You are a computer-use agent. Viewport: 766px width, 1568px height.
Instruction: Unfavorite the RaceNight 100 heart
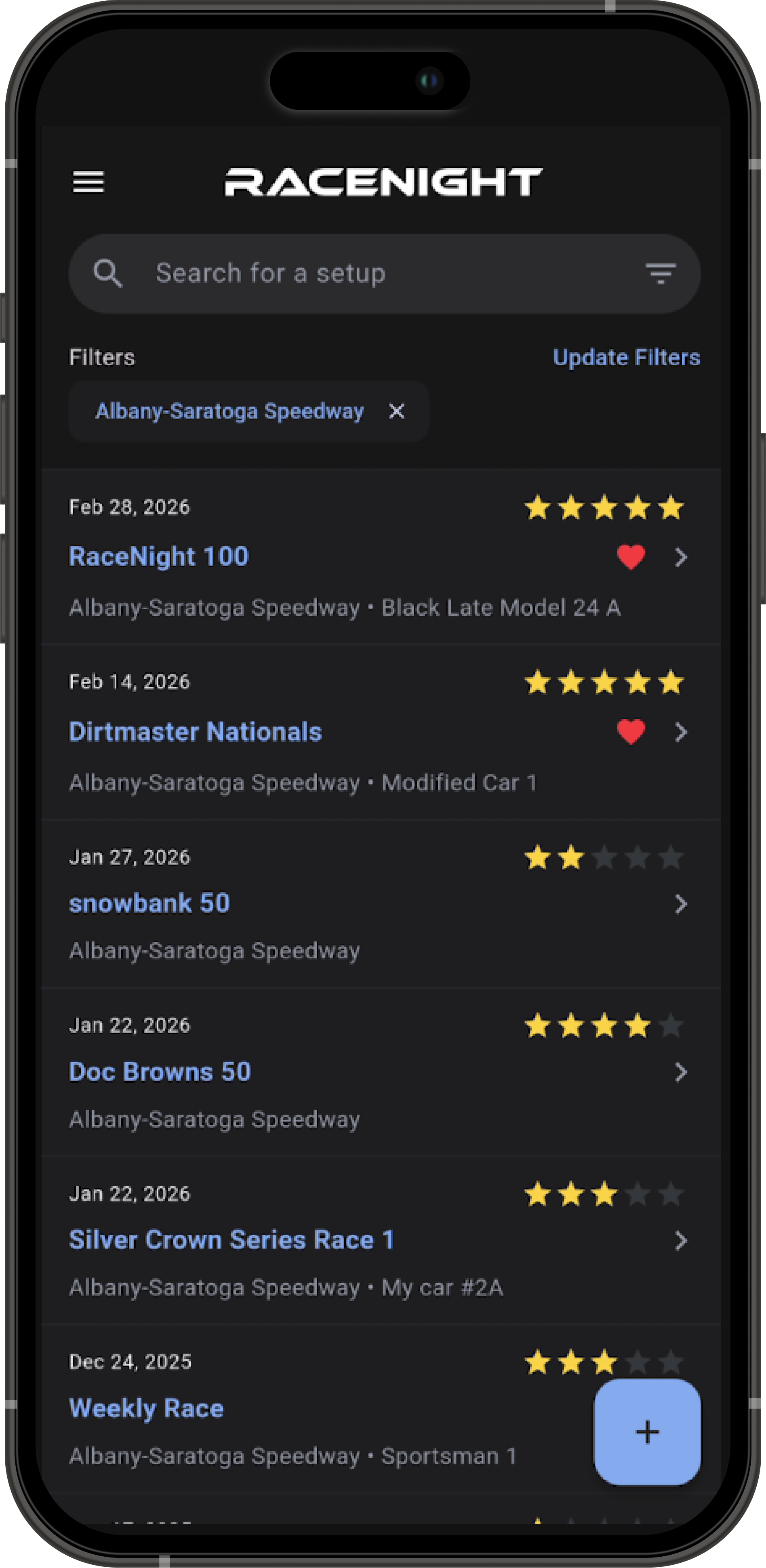click(x=631, y=557)
